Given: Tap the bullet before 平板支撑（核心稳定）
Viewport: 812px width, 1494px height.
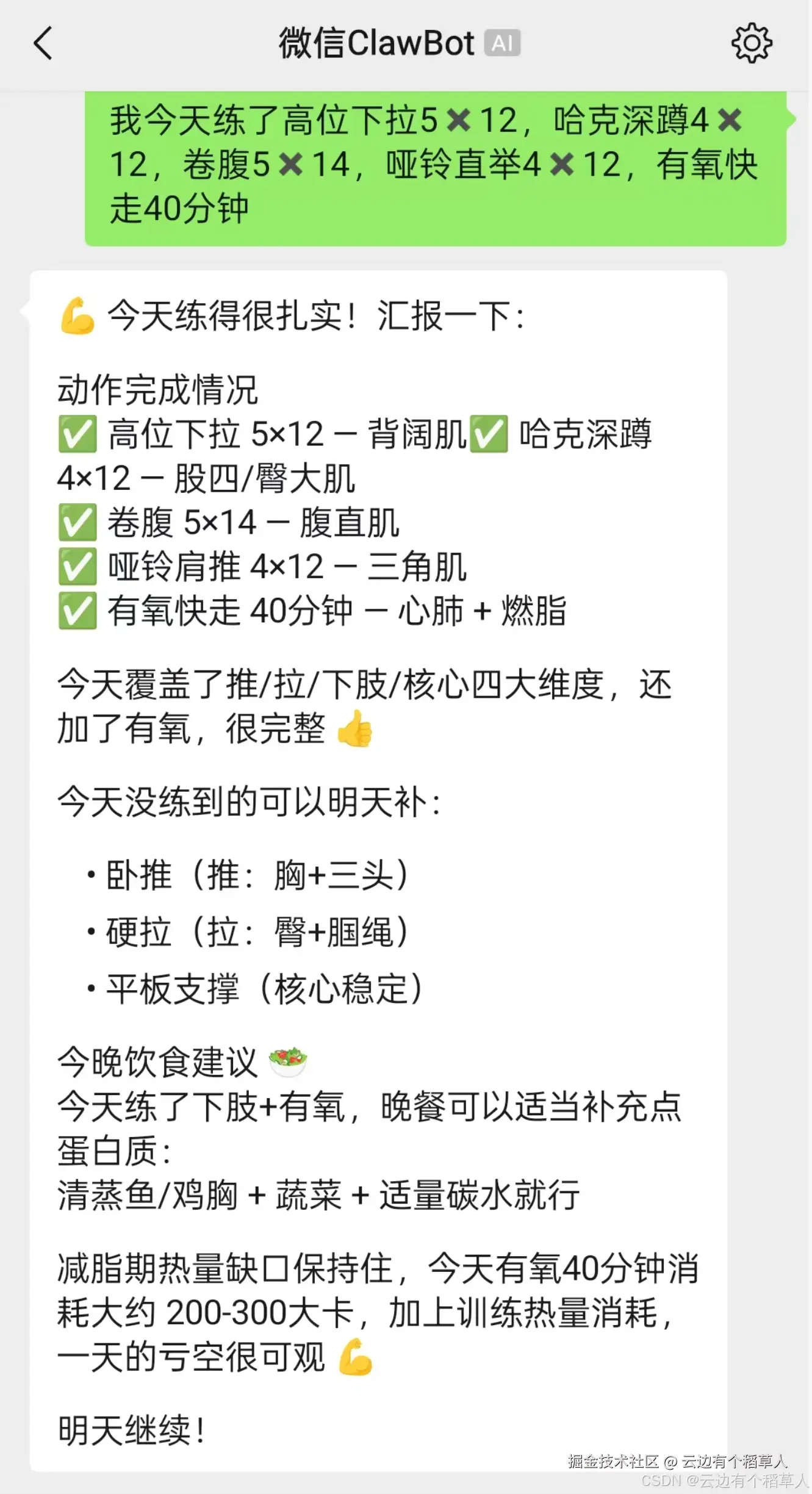Looking at the screenshot, I should (92, 986).
